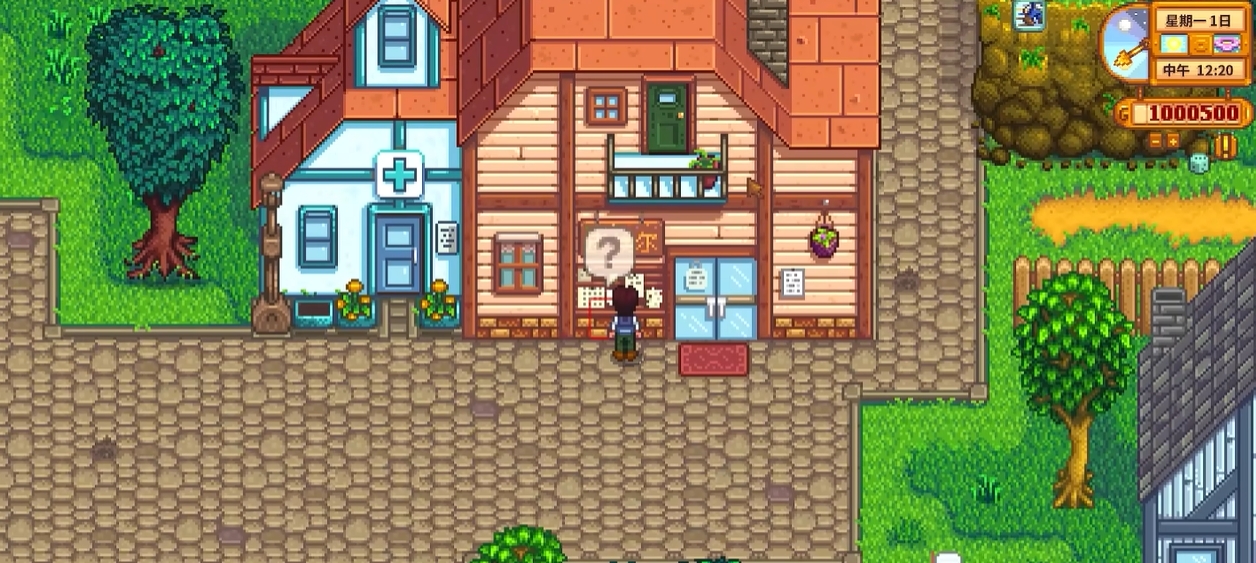Open the quest journal exclamation icon
This screenshot has height=563, width=1256.
(x=1225, y=147)
